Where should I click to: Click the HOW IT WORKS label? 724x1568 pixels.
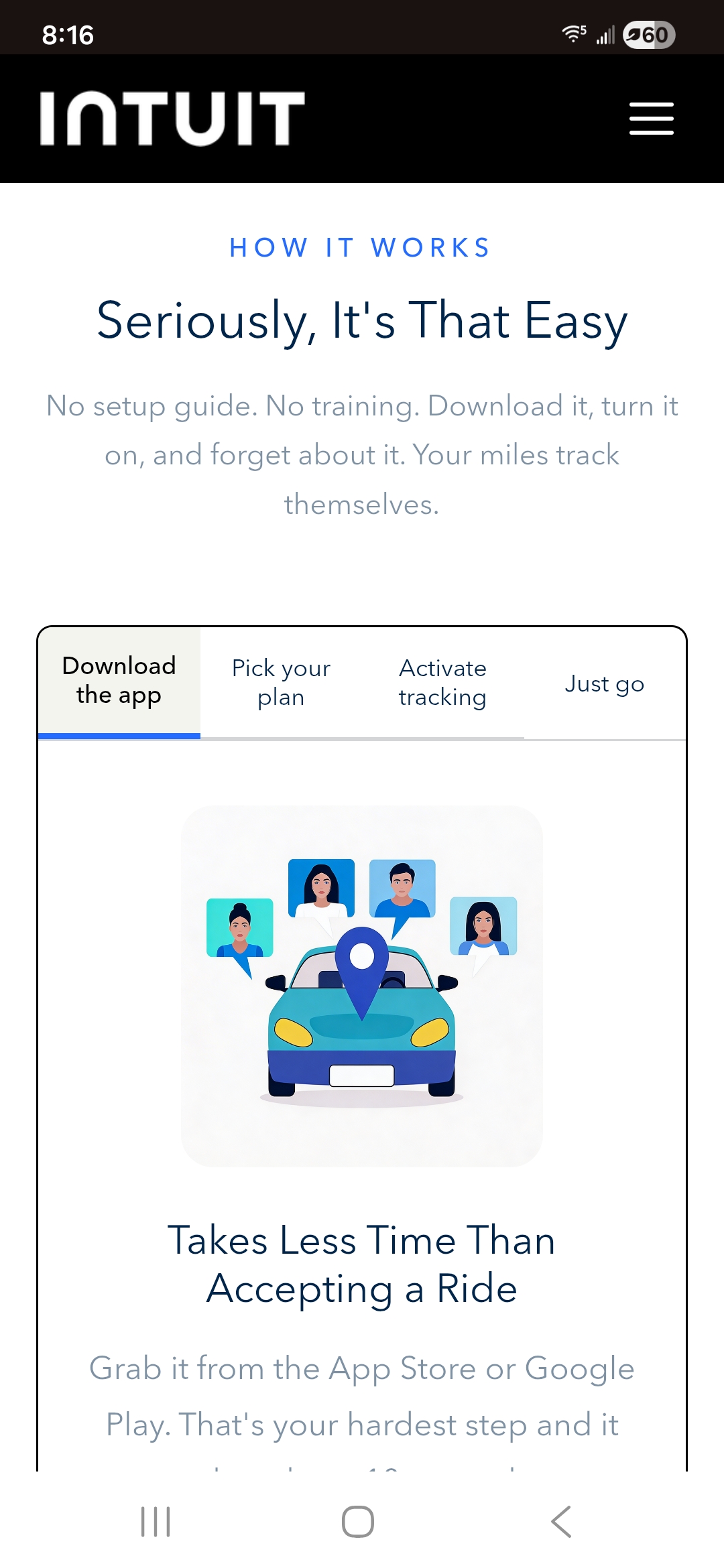[360, 248]
